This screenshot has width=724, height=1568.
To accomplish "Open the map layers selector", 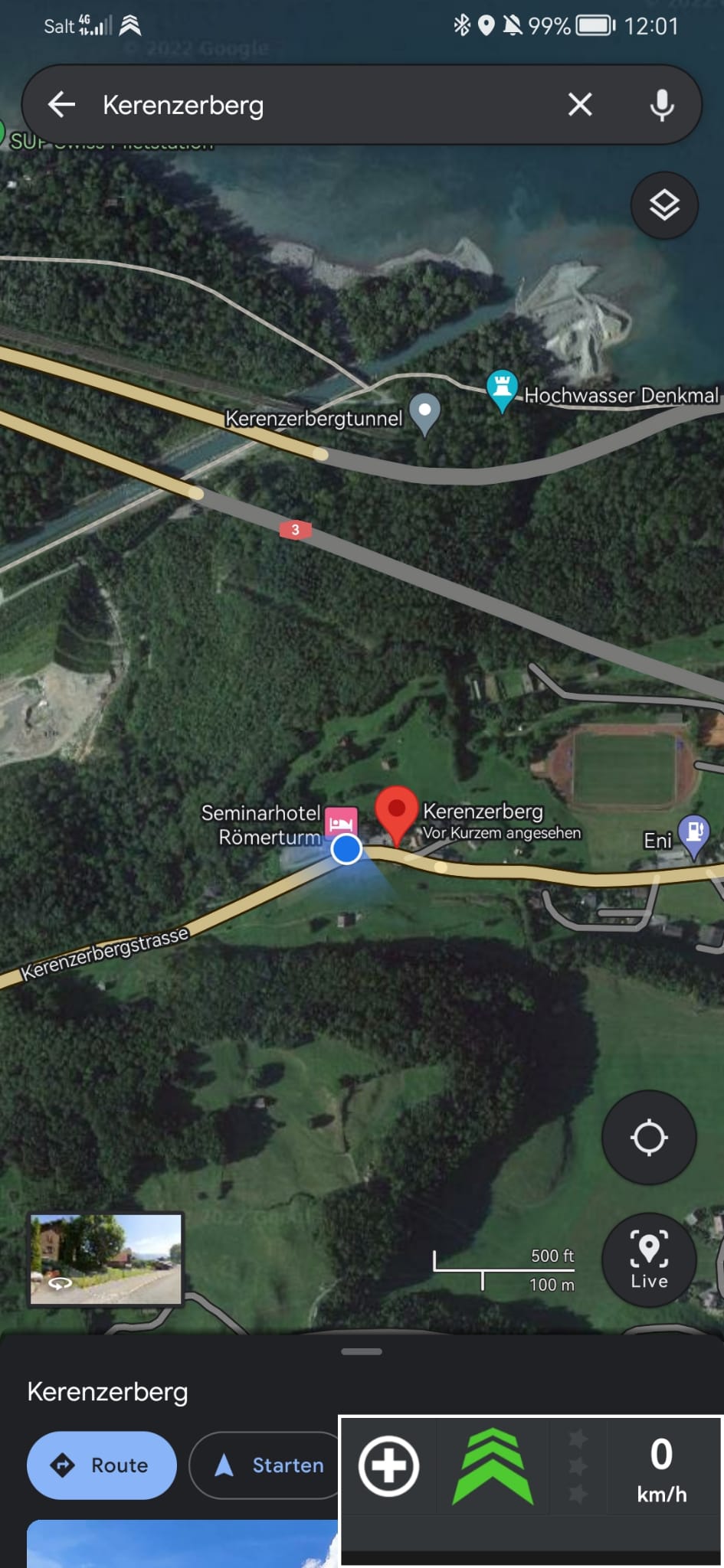I will [664, 205].
